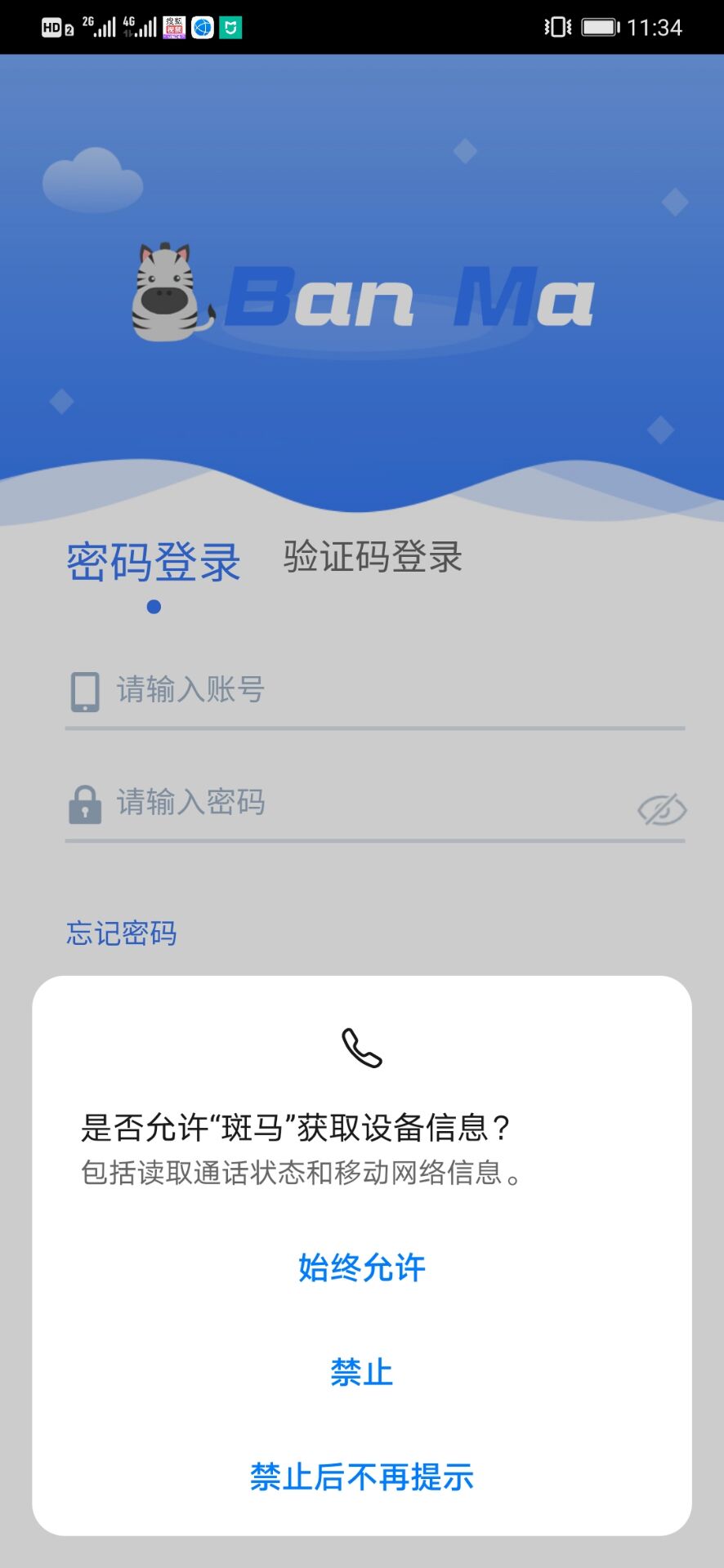Toggle password visibility with the eye icon
The height and width of the screenshot is (1568, 724).
(661, 809)
